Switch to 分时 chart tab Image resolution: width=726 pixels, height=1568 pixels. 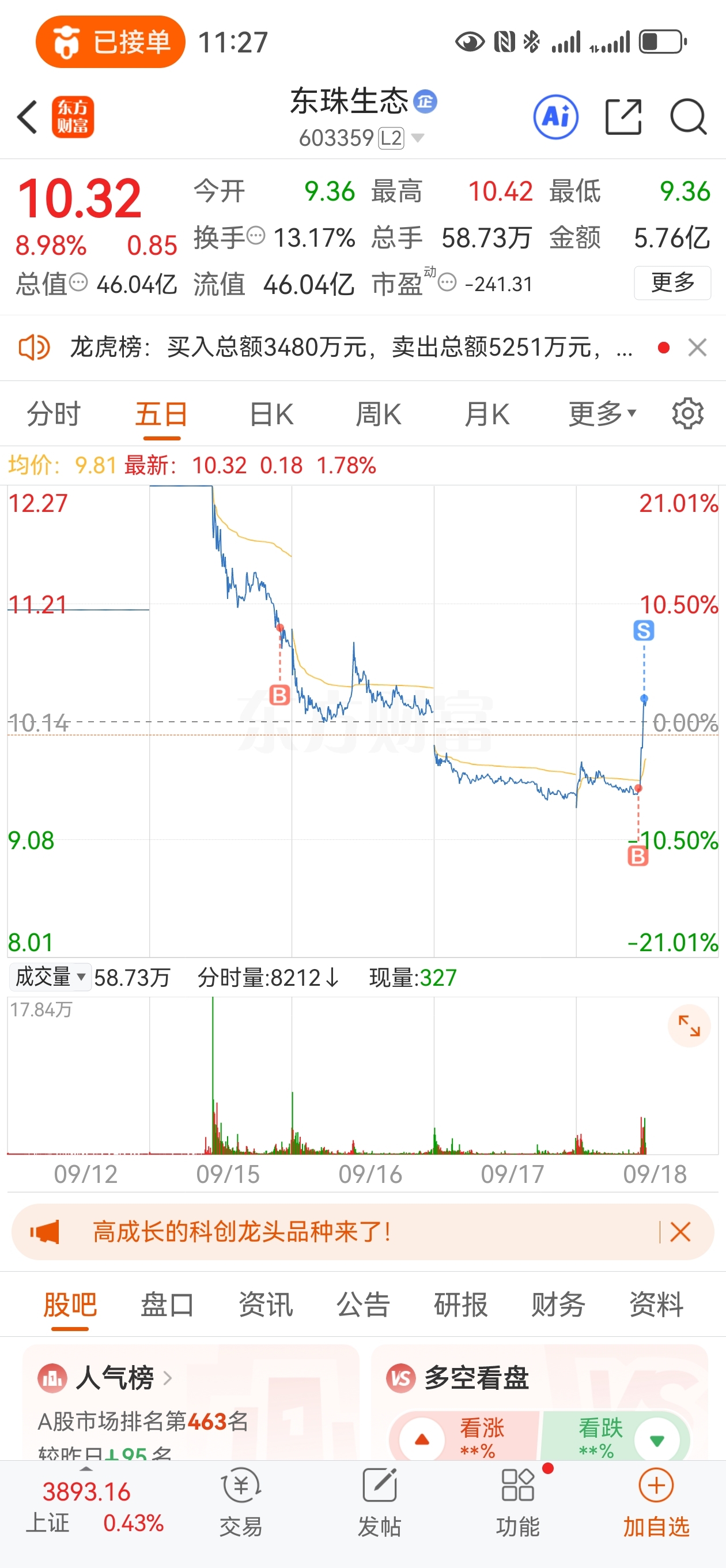pos(53,414)
